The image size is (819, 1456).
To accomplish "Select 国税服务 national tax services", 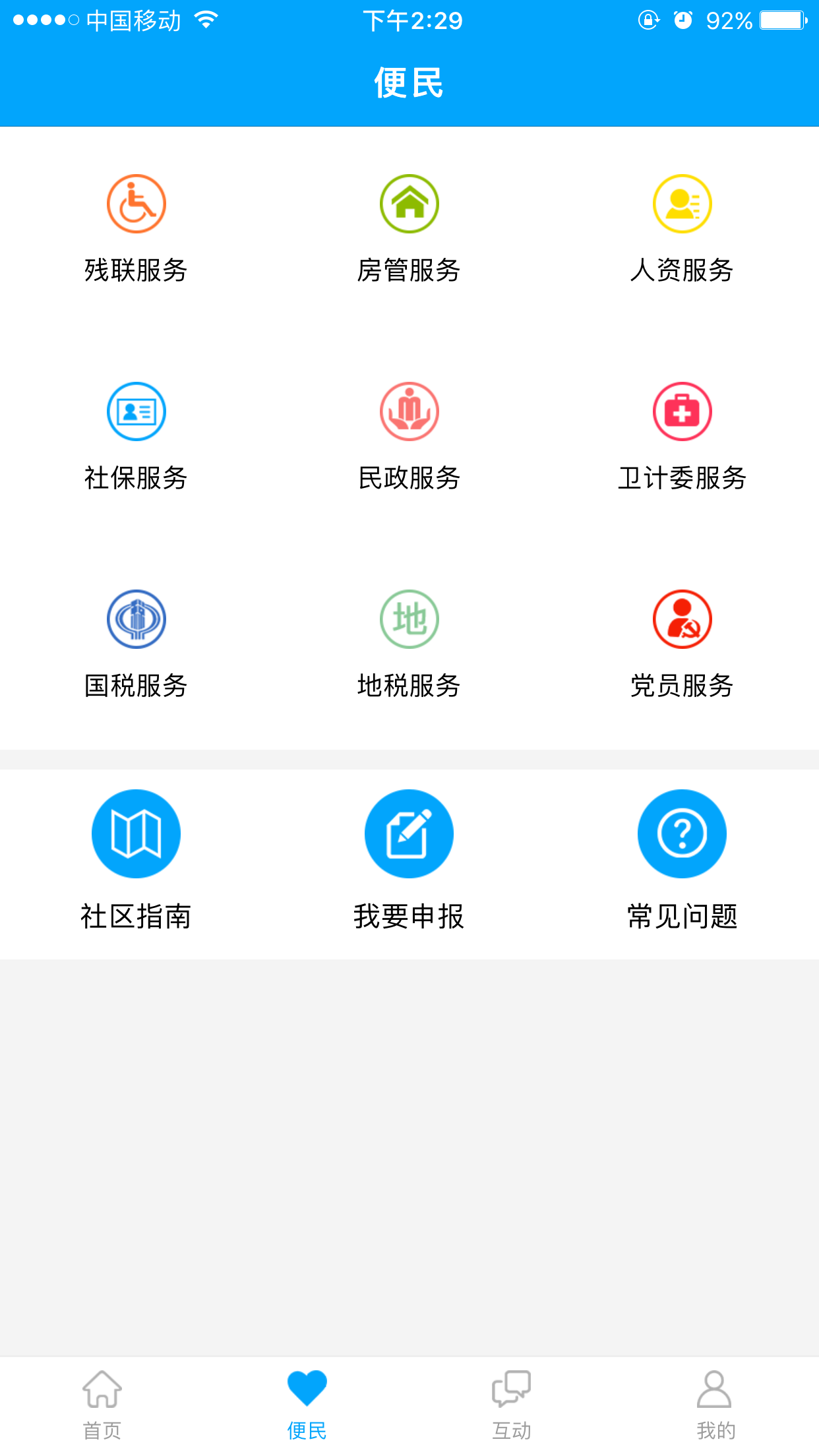I will pyautogui.click(x=136, y=644).
